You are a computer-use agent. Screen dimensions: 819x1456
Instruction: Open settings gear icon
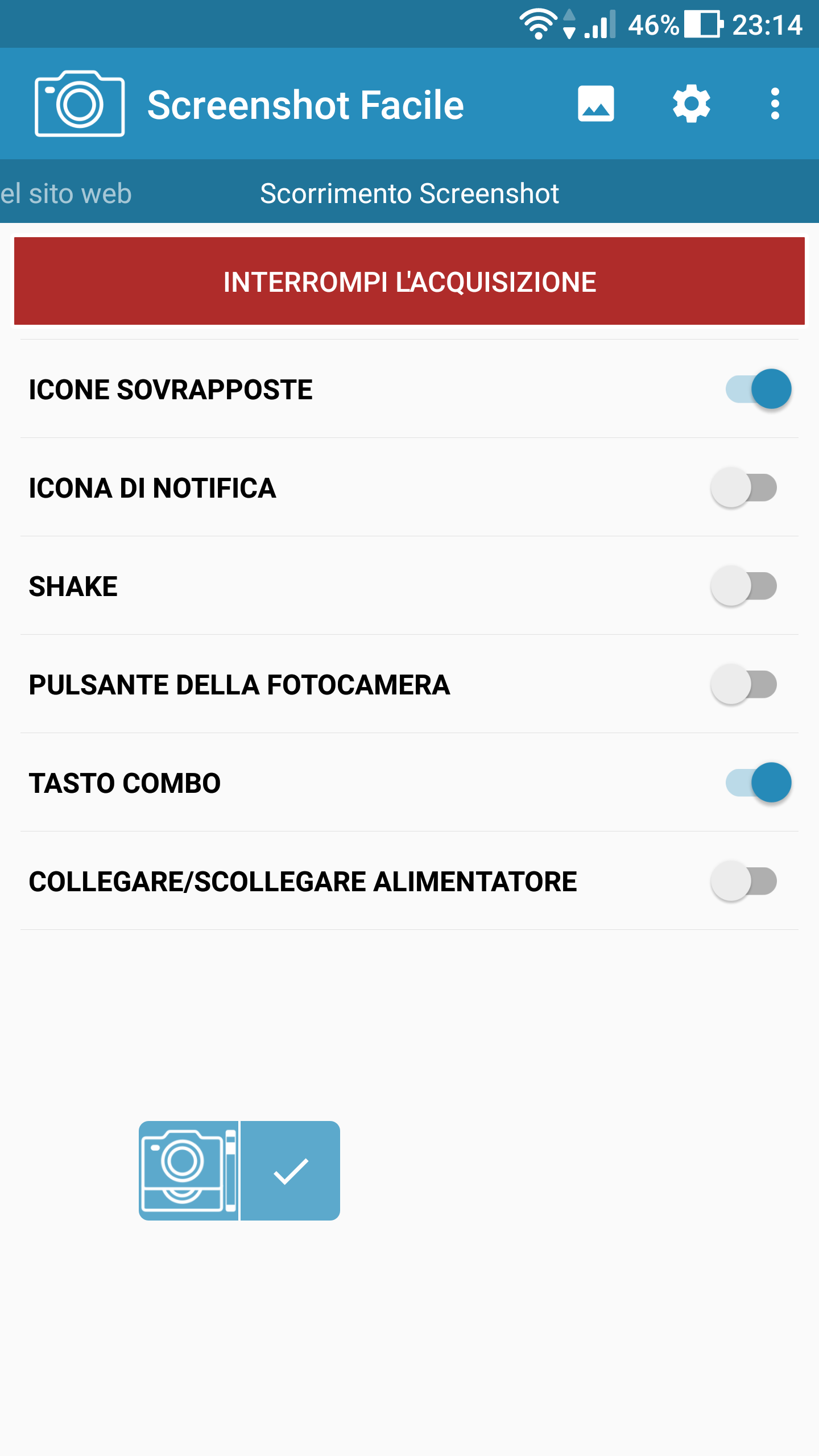(691, 104)
